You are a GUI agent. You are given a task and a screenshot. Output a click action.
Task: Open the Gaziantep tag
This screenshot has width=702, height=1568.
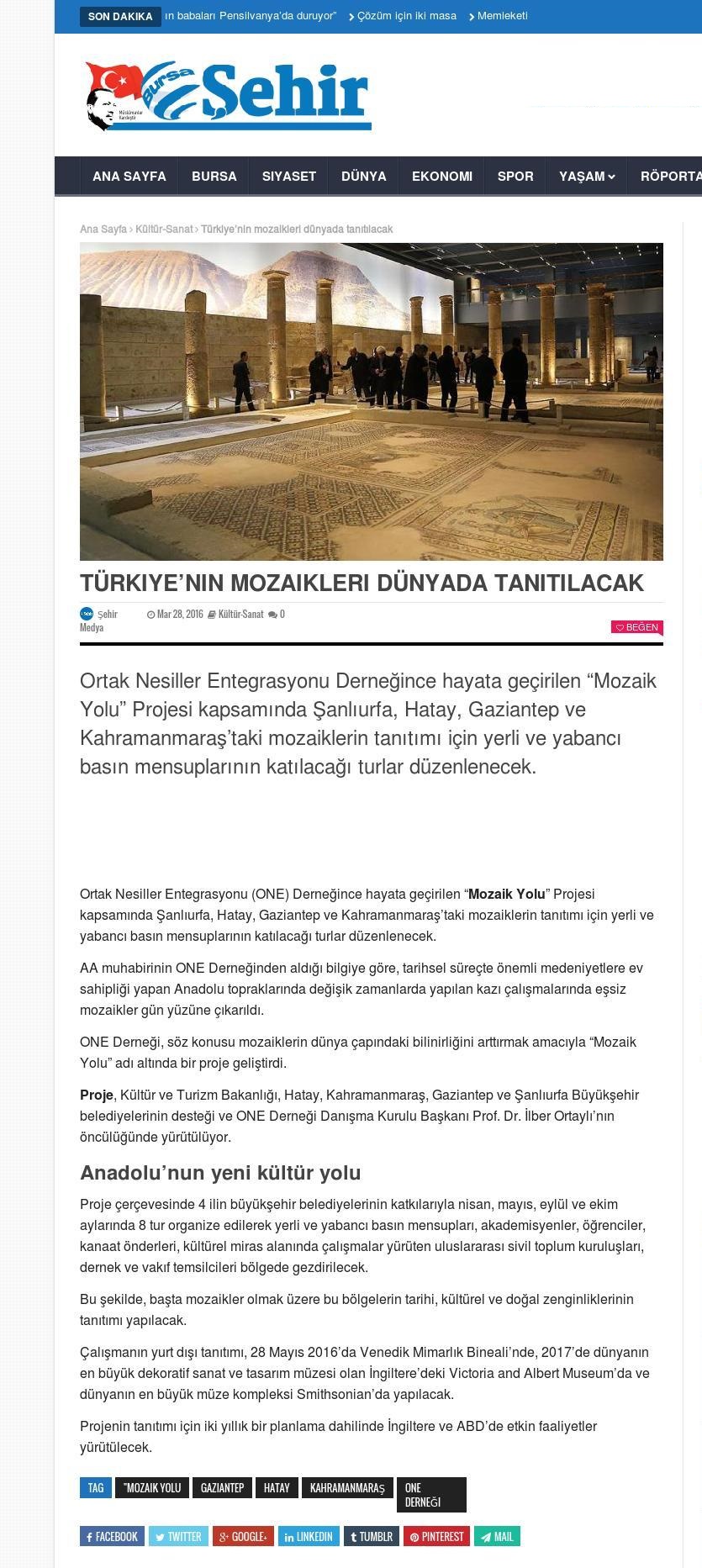click(x=222, y=1488)
